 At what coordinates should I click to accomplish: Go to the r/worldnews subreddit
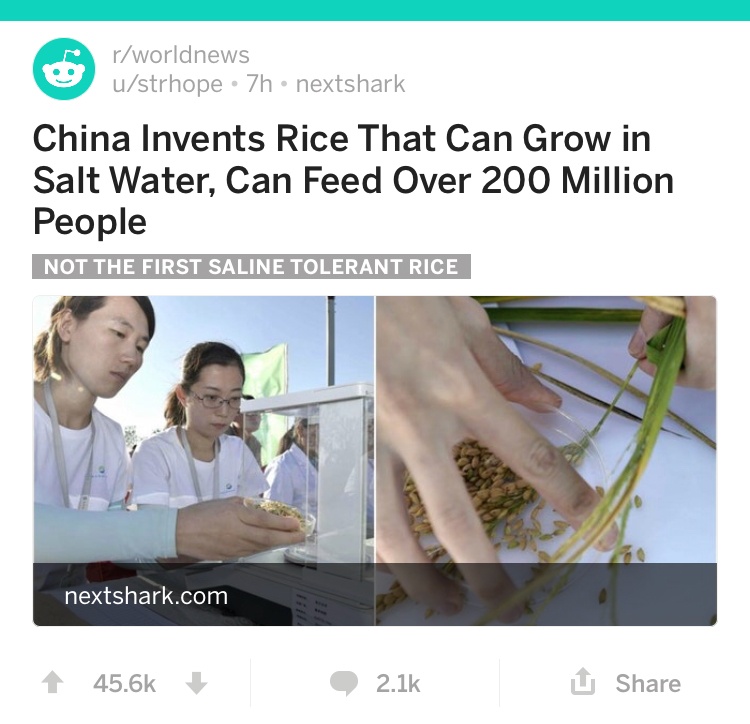coord(181,55)
